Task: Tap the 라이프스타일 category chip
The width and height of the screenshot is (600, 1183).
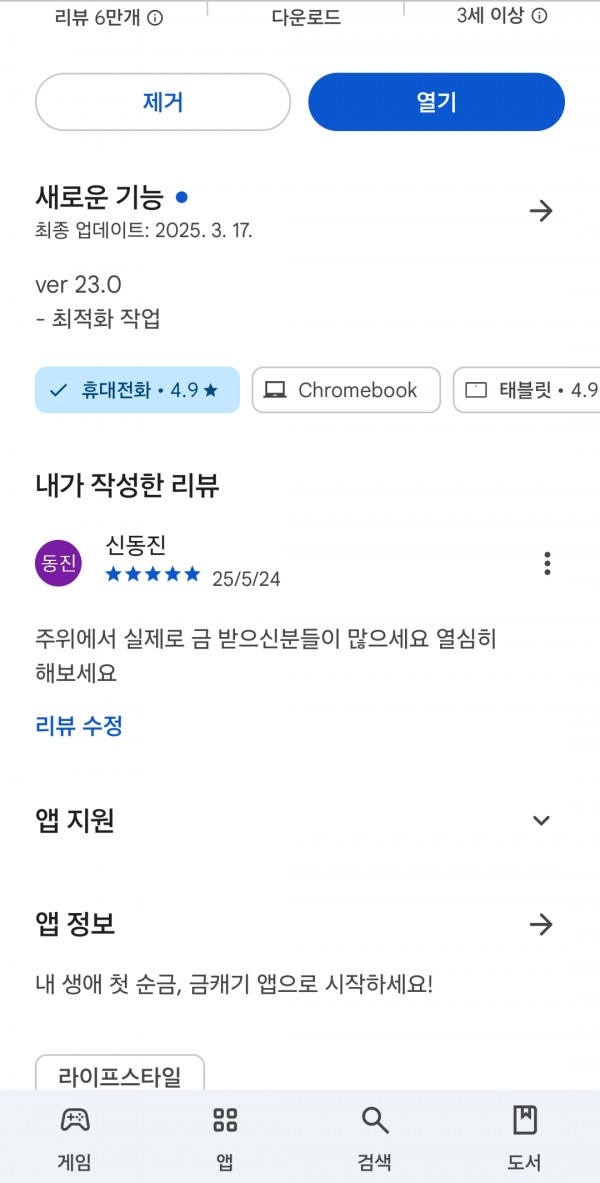Action: pyautogui.click(x=120, y=1074)
